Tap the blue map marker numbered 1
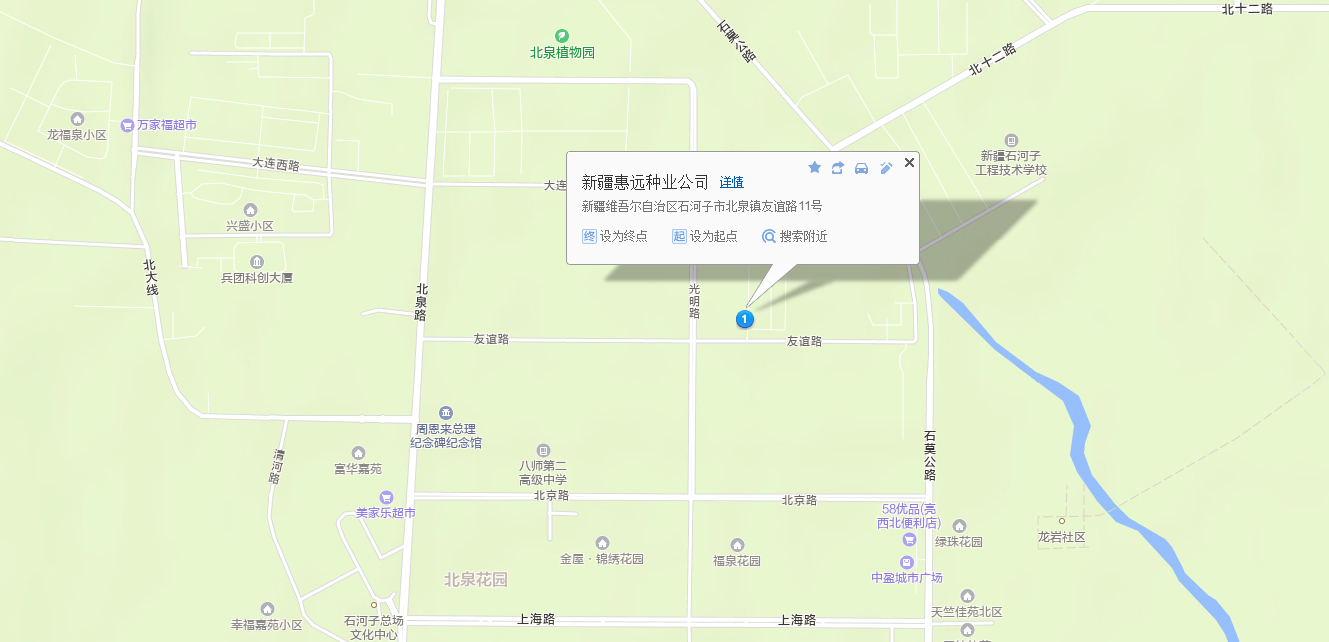Screen dimensions: 1329x642 (x=744, y=319)
